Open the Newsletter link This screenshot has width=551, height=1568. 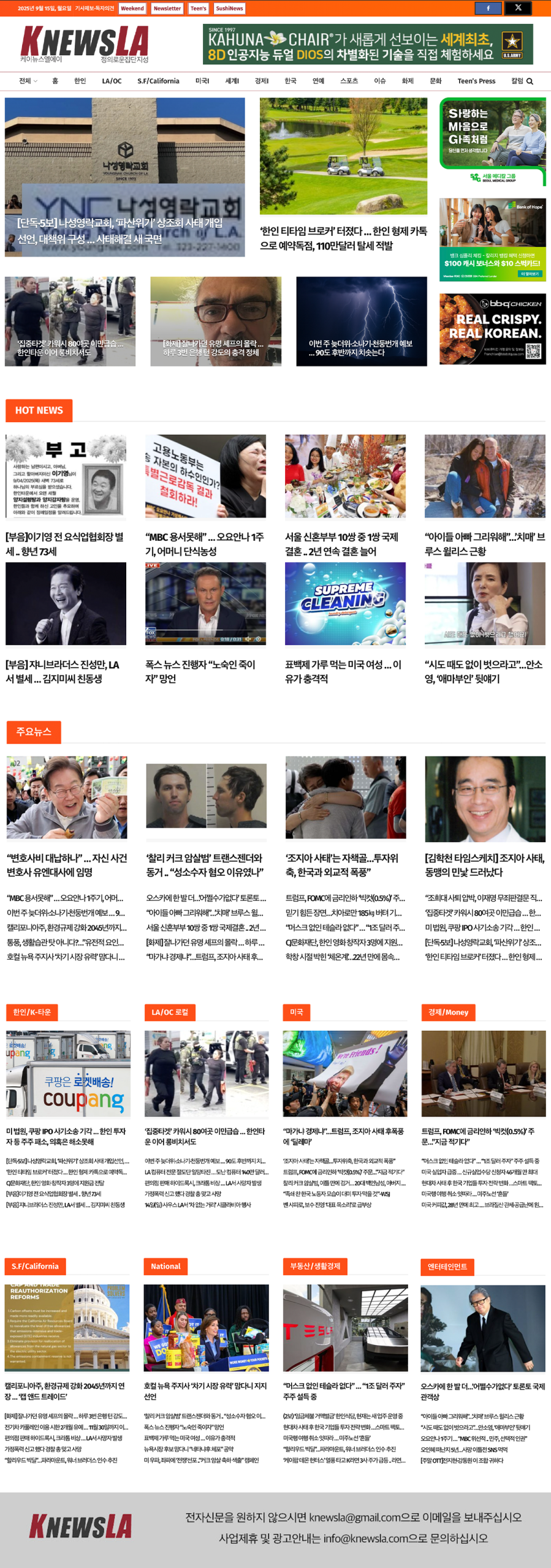[167, 9]
